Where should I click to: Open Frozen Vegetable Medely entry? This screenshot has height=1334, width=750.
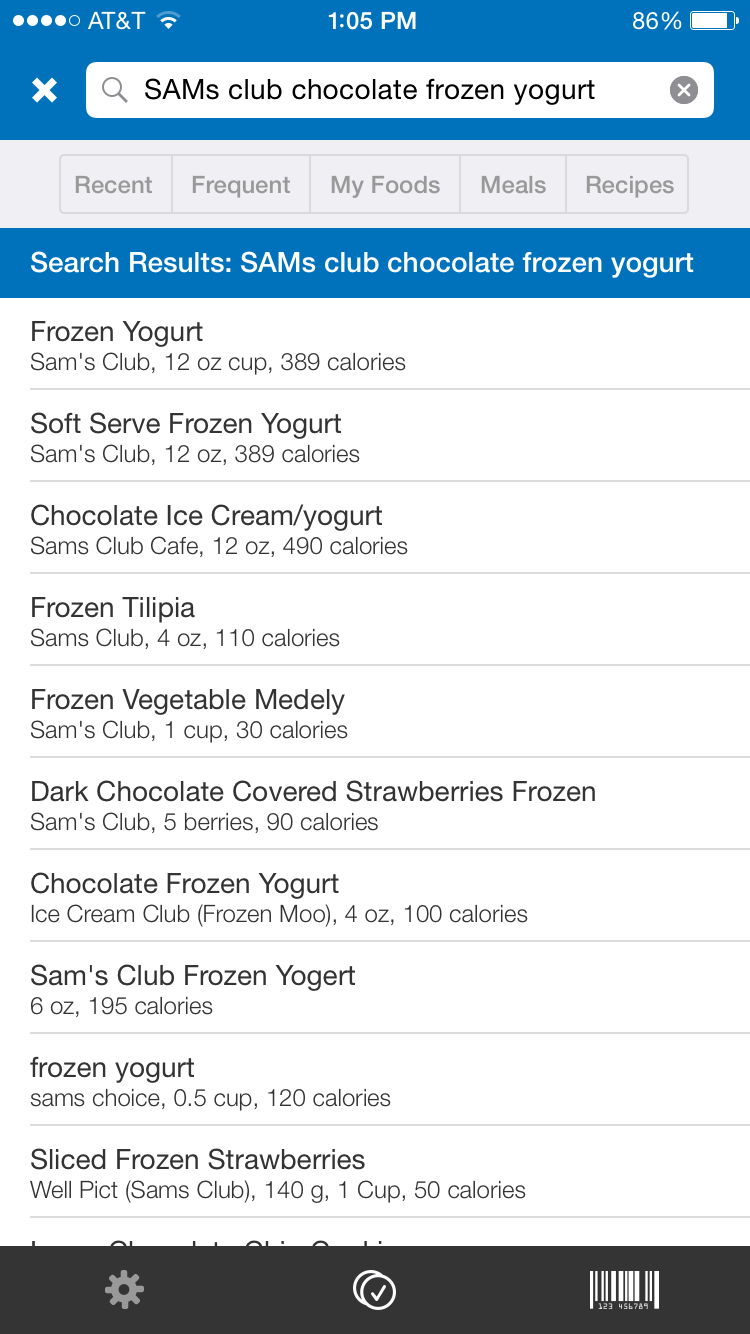pyautogui.click(x=375, y=712)
